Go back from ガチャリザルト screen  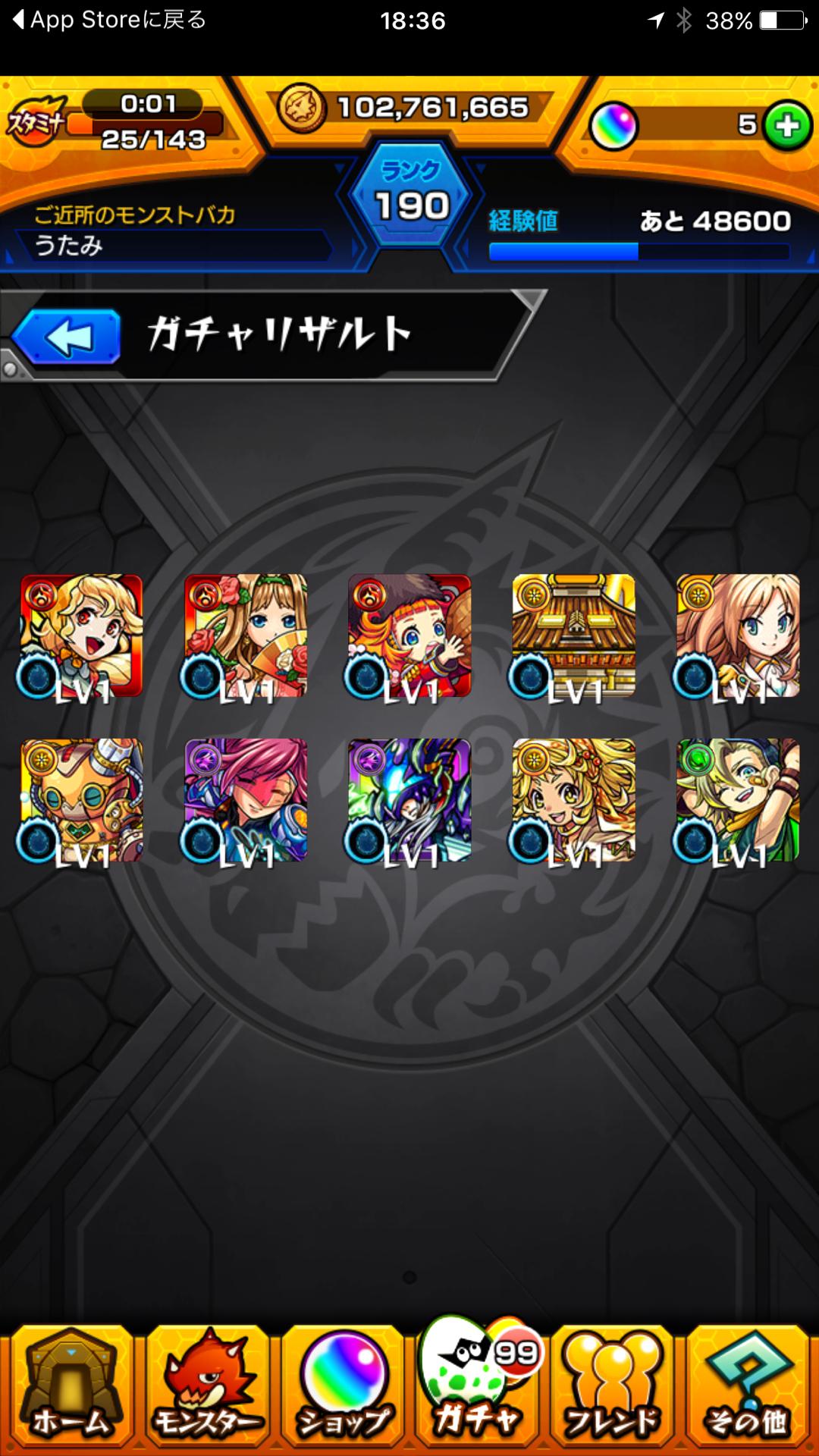[x=67, y=337]
